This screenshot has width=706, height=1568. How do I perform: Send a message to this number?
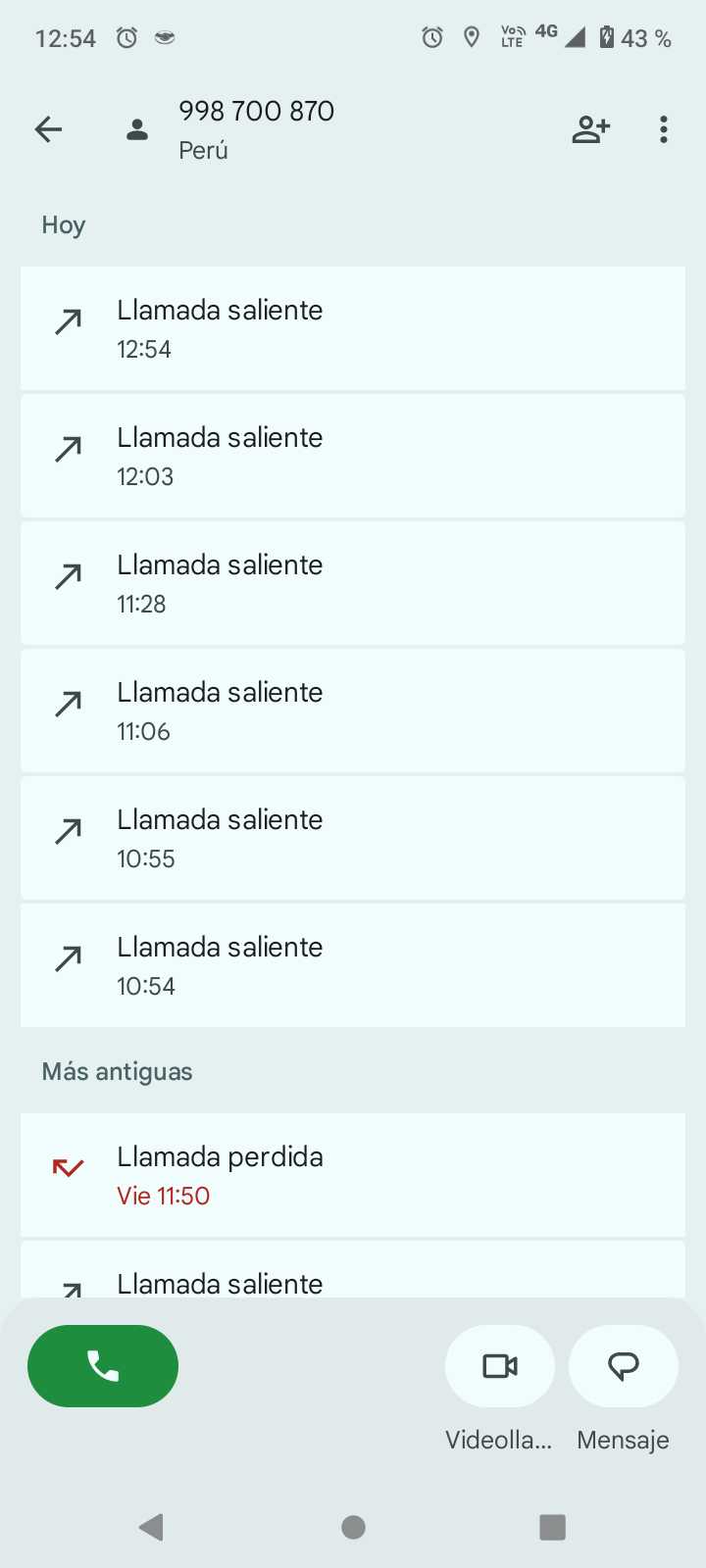coord(624,1365)
